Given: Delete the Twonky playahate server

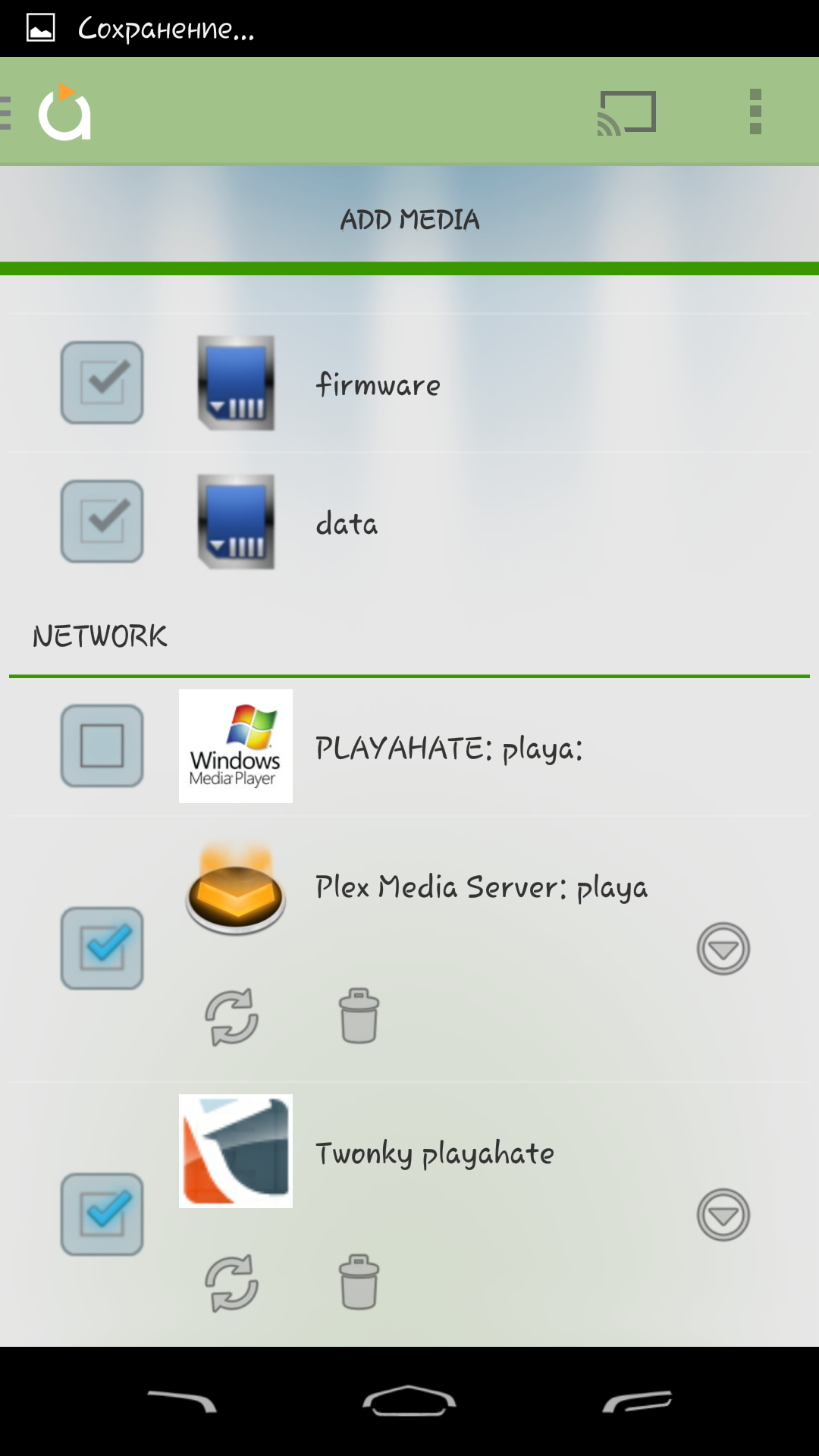Looking at the screenshot, I should point(359,1283).
